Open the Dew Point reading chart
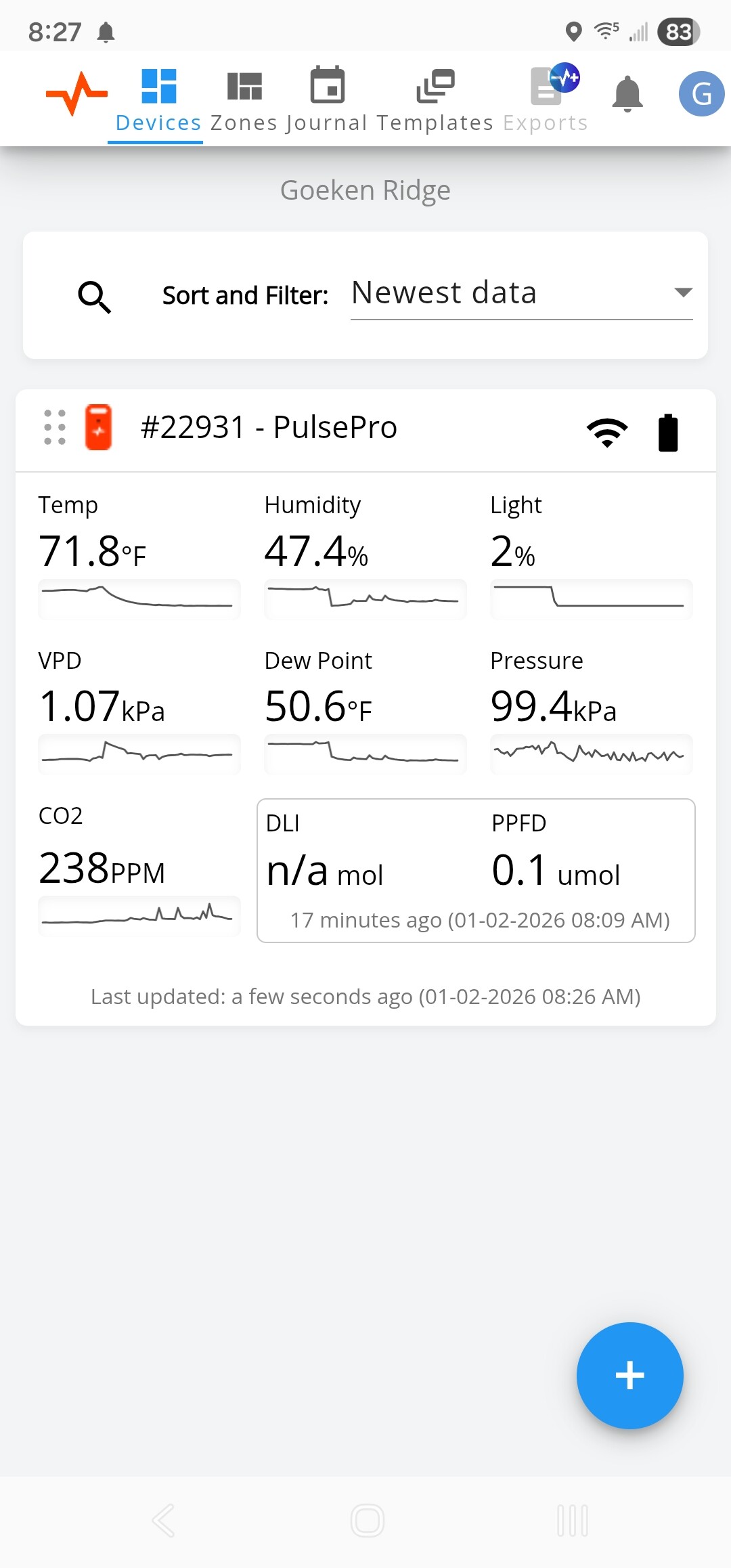 pyautogui.click(x=365, y=754)
